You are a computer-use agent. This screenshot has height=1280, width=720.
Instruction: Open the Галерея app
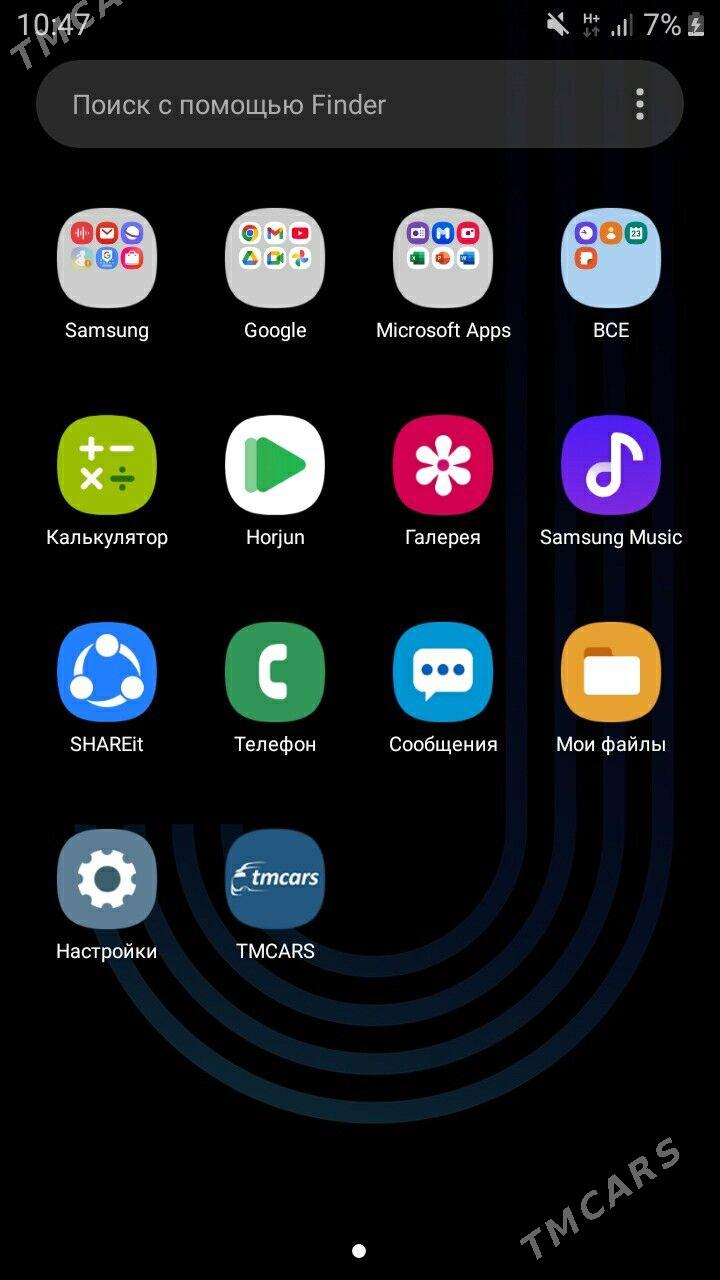[443, 465]
